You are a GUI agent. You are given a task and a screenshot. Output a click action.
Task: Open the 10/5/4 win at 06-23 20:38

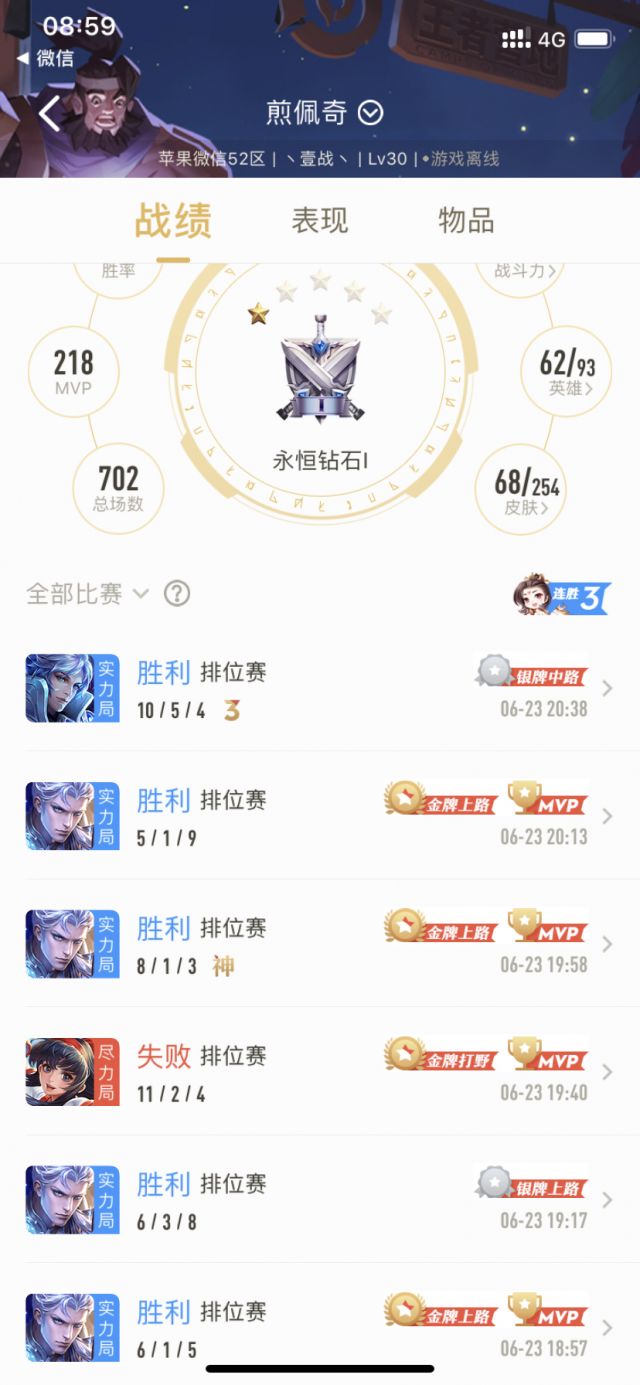coord(320,688)
